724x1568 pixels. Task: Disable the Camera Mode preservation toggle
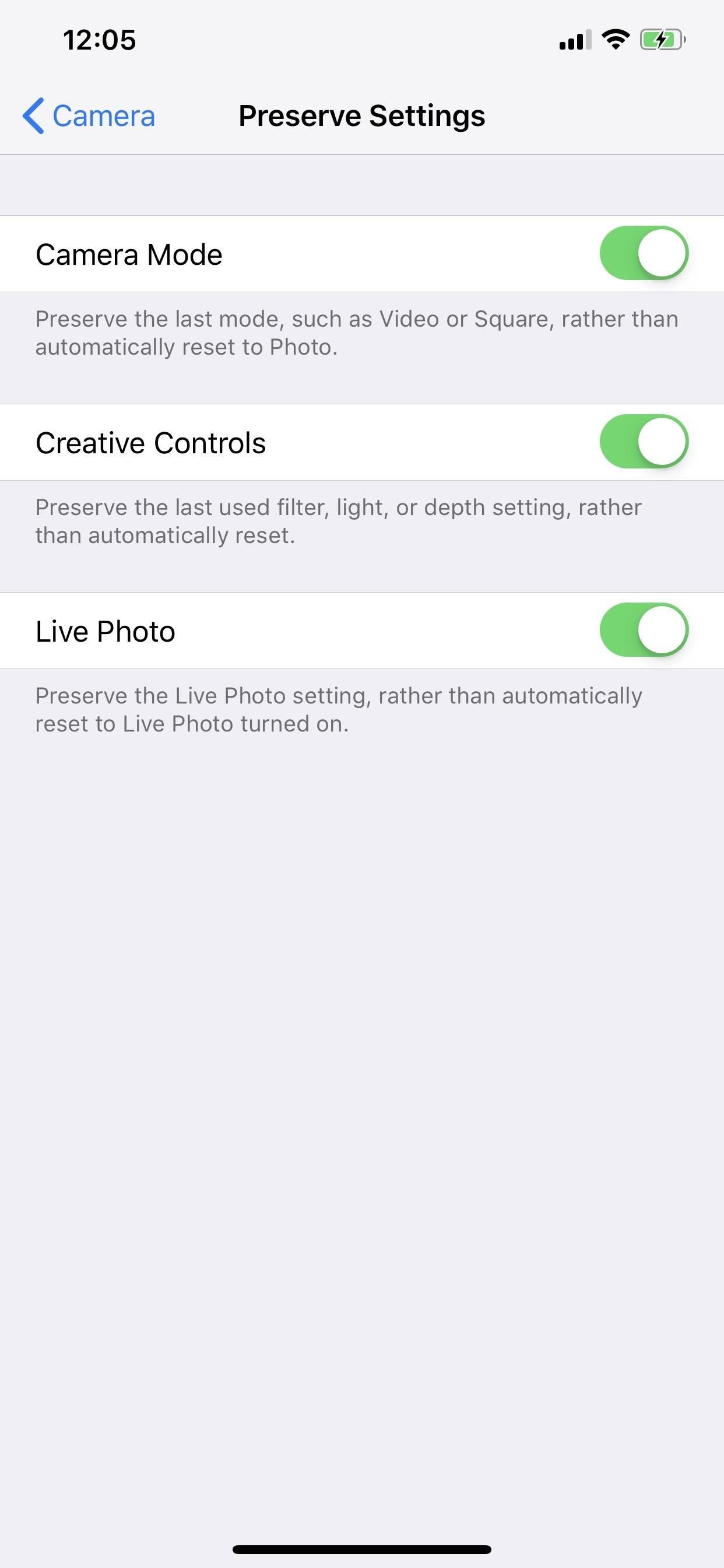pos(645,254)
